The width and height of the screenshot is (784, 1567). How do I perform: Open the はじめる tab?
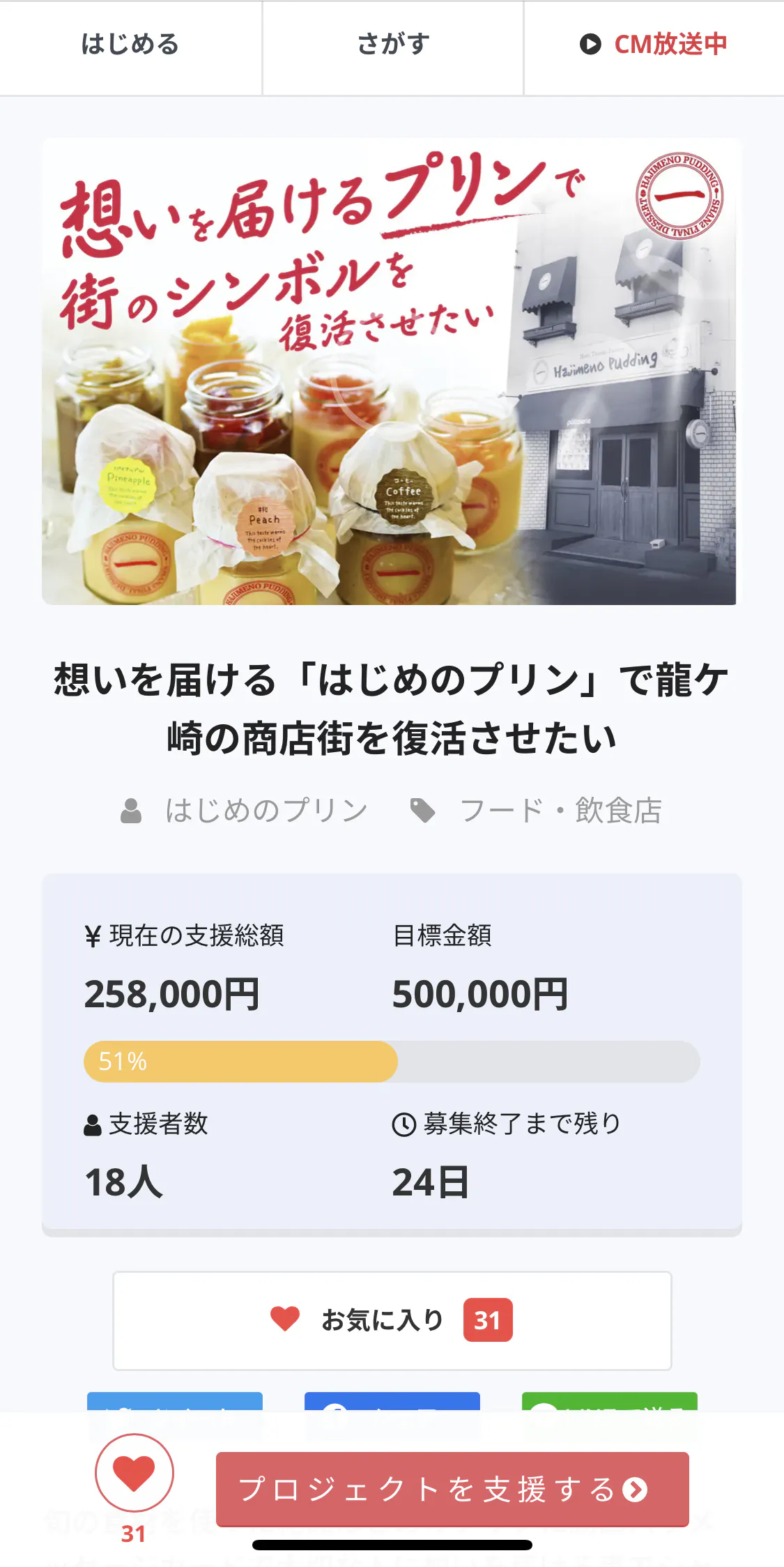point(130,45)
